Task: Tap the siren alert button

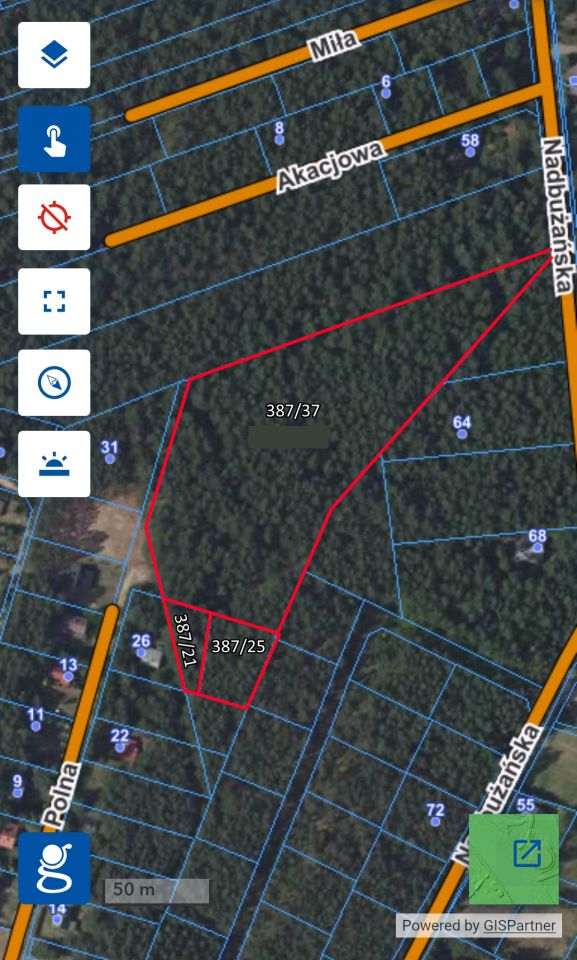Action: 54,464
